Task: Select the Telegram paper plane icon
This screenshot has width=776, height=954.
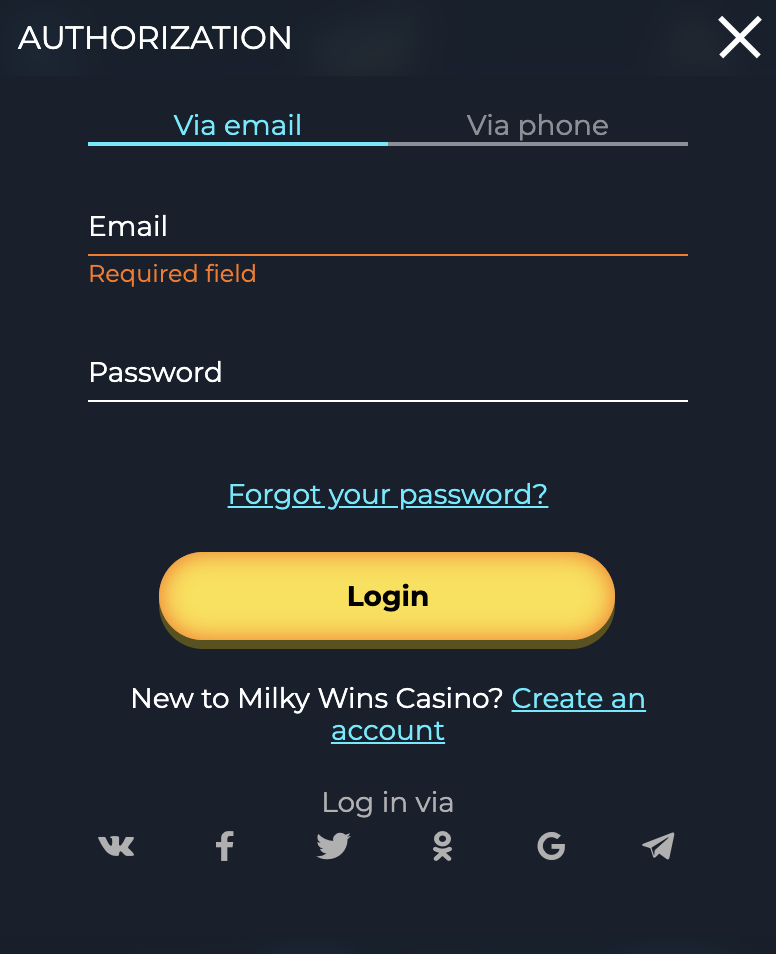Action: point(658,845)
